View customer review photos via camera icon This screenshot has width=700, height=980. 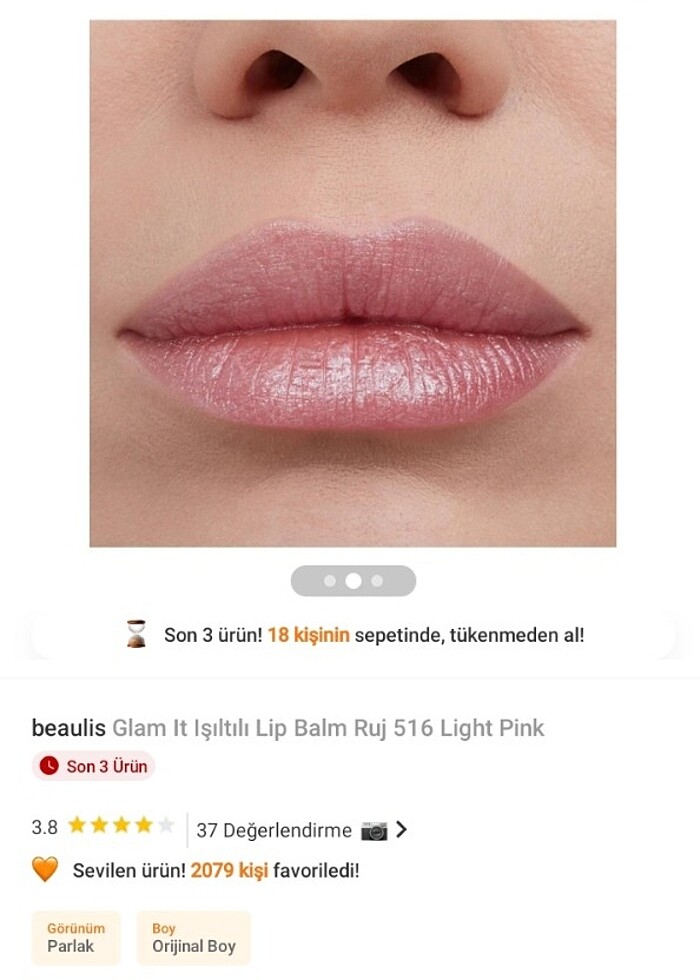pyautogui.click(x=374, y=830)
